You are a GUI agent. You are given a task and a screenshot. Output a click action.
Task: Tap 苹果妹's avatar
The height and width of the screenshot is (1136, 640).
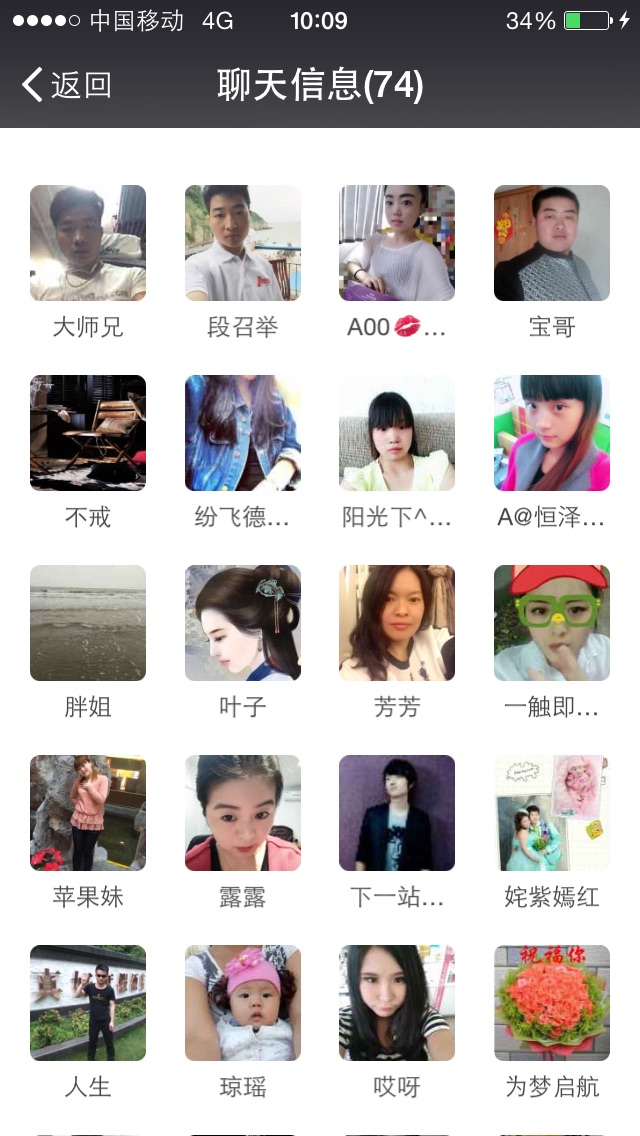point(88,813)
